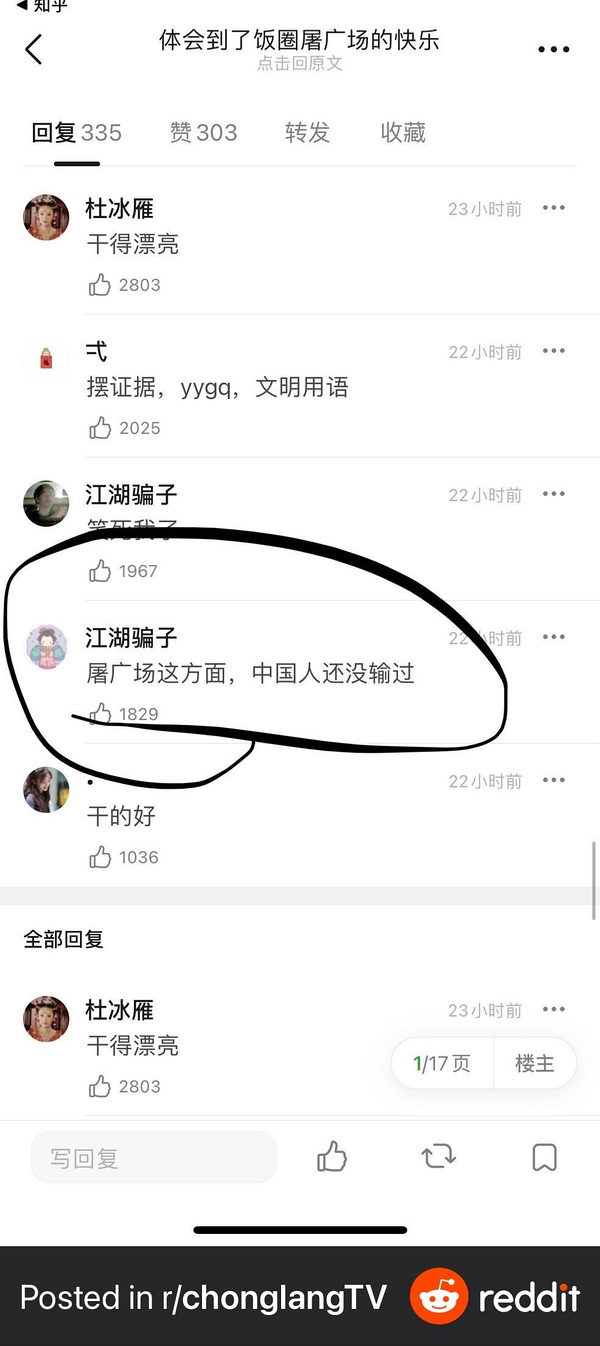Image resolution: width=600 pixels, height=1346 pixels.
Task: Repost using the bottom bar arrows icon
Action: (438, 1158)
